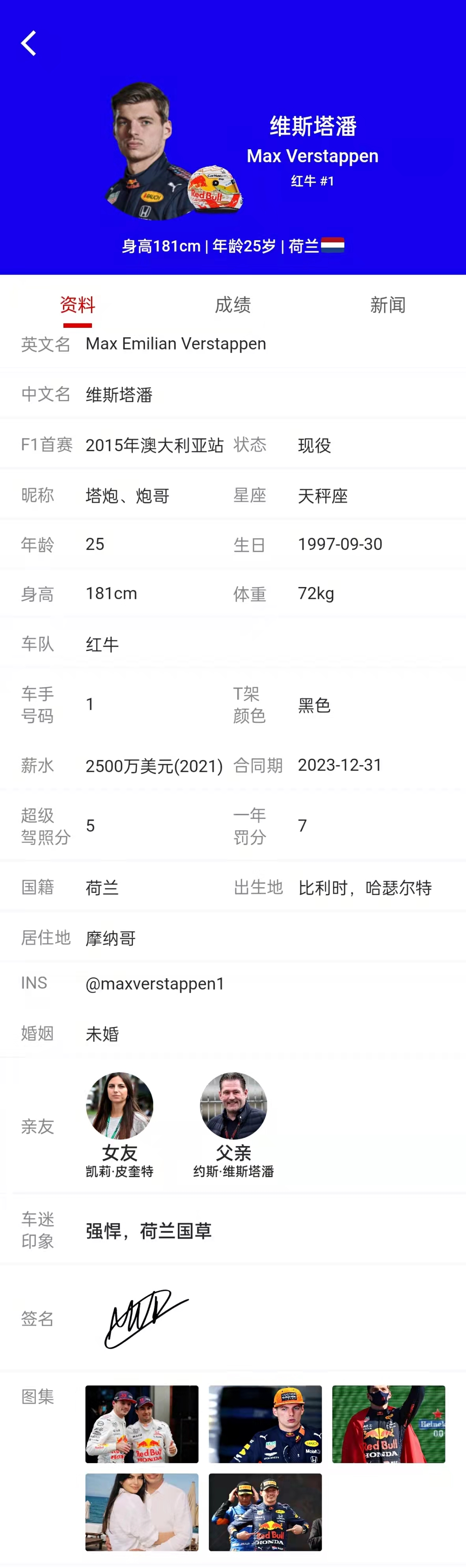This screenshot has height=1568, width=466.
Task: Open gallery photo of drivers with crossed arms
Action: pos(265,1511)
